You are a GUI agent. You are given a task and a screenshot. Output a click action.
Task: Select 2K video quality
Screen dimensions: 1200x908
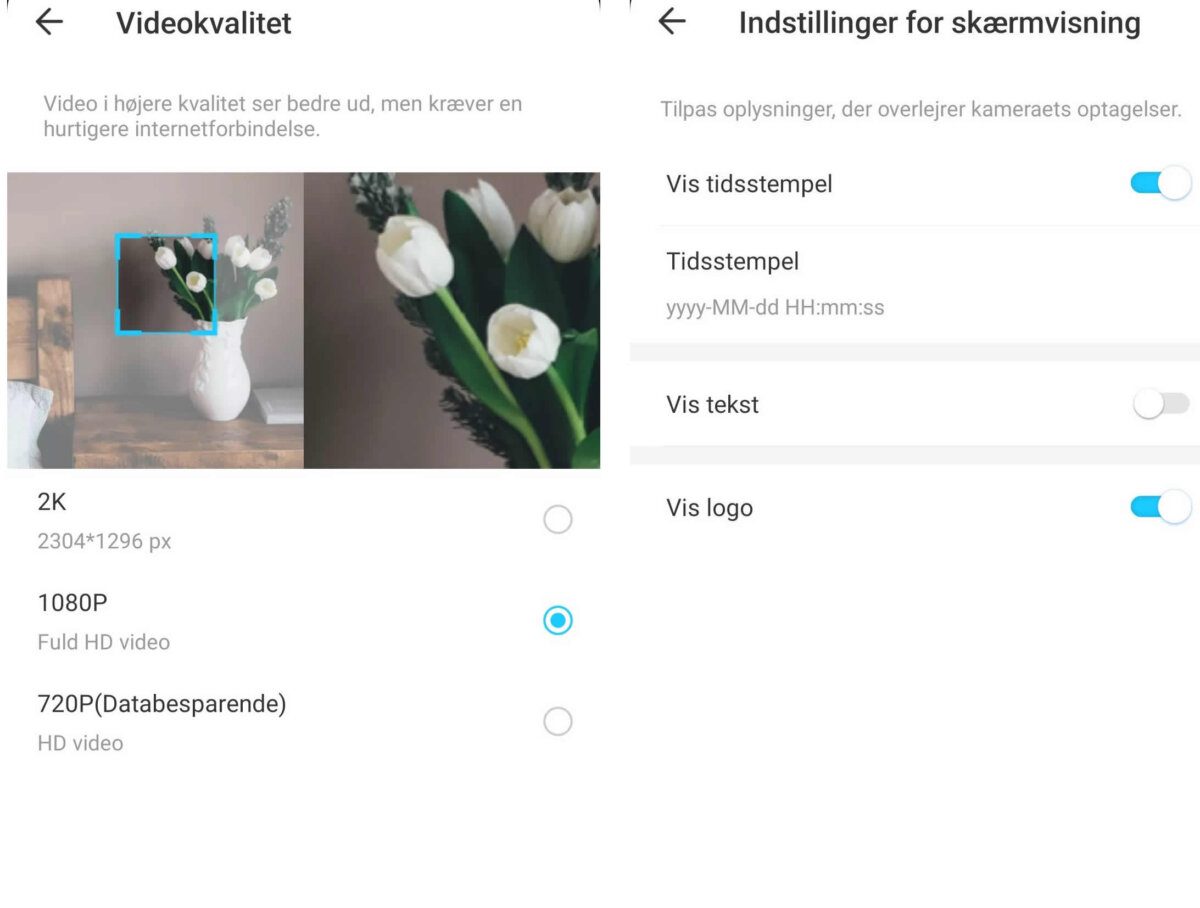pyautogui.click(x=557, y=520)
